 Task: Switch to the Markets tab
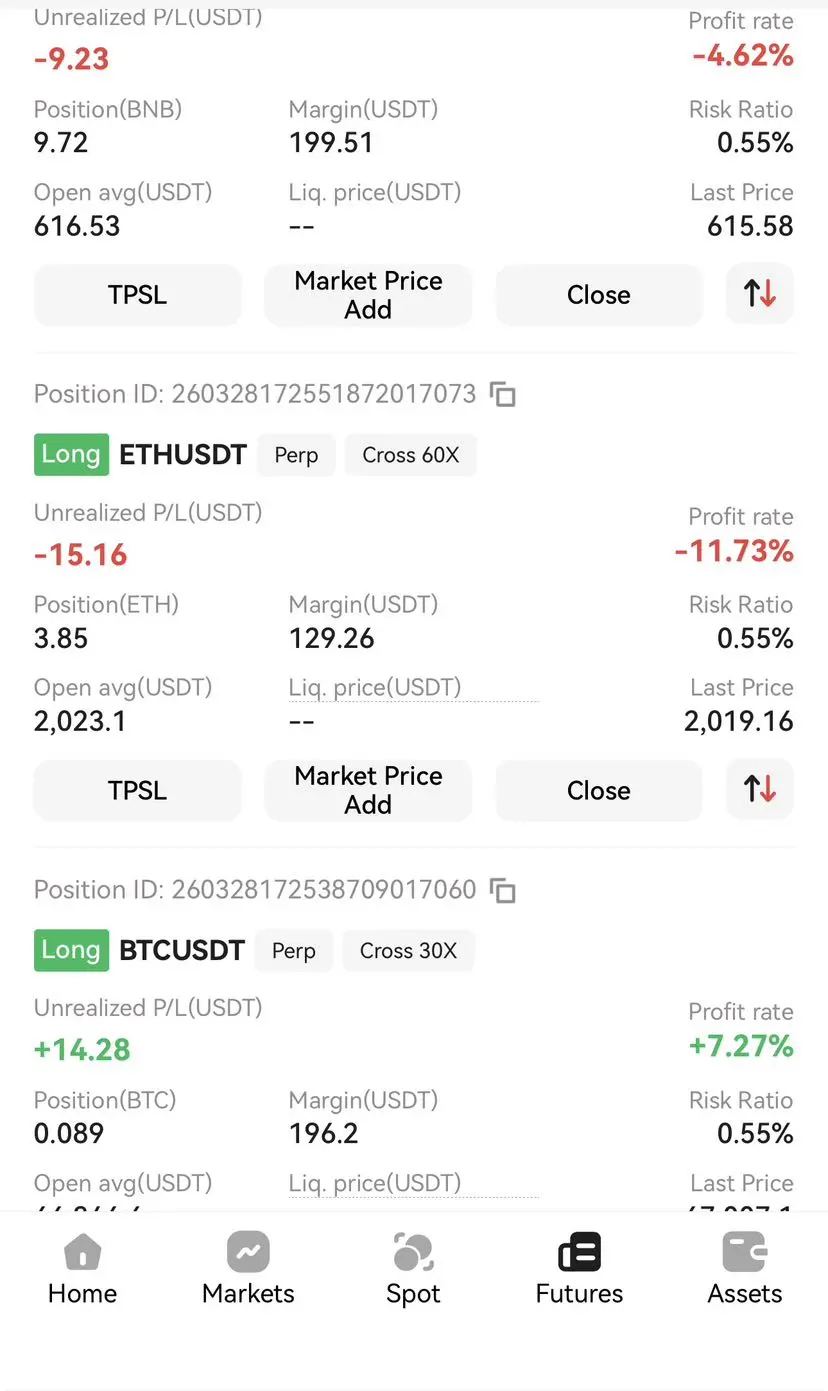[x=248, y=1270]
